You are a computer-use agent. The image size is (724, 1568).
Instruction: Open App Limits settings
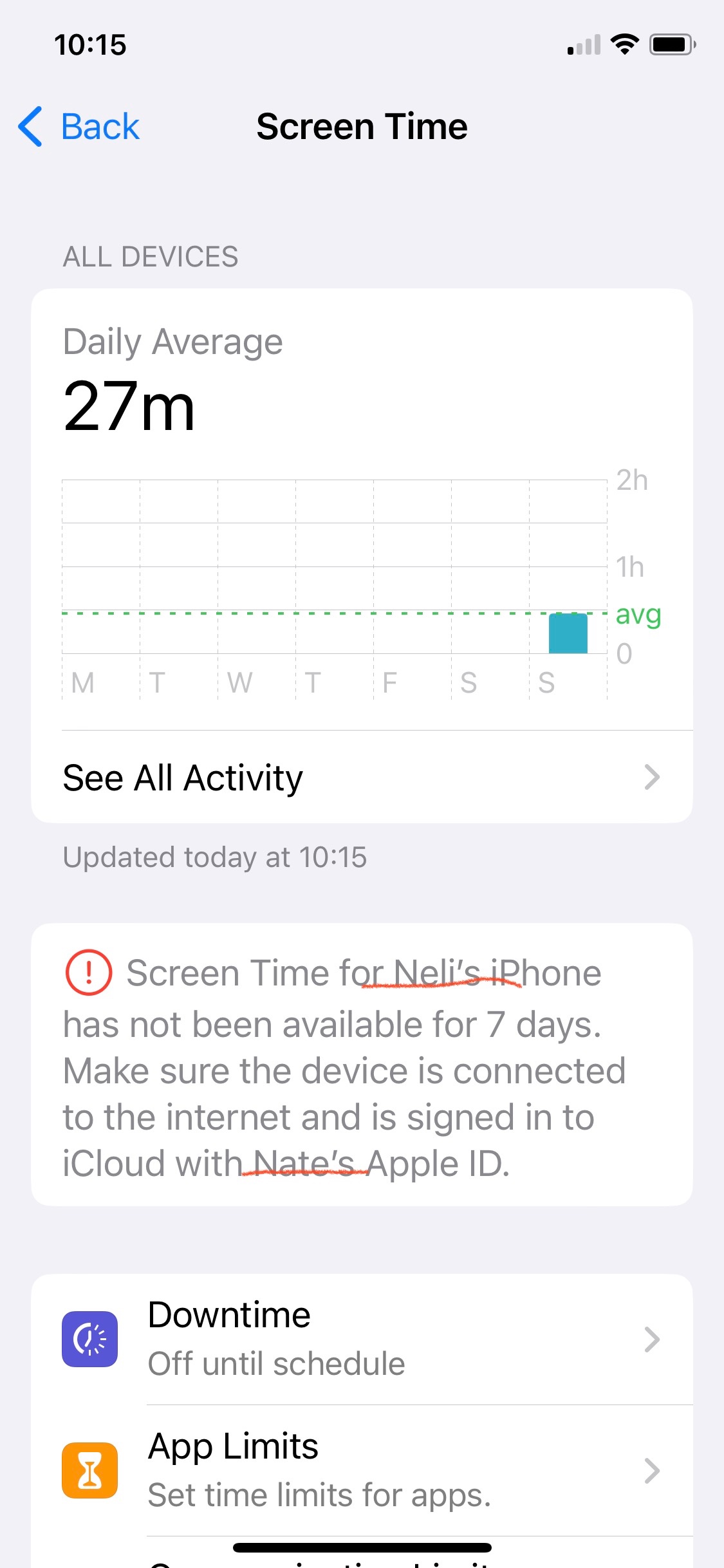[362, 1470]
